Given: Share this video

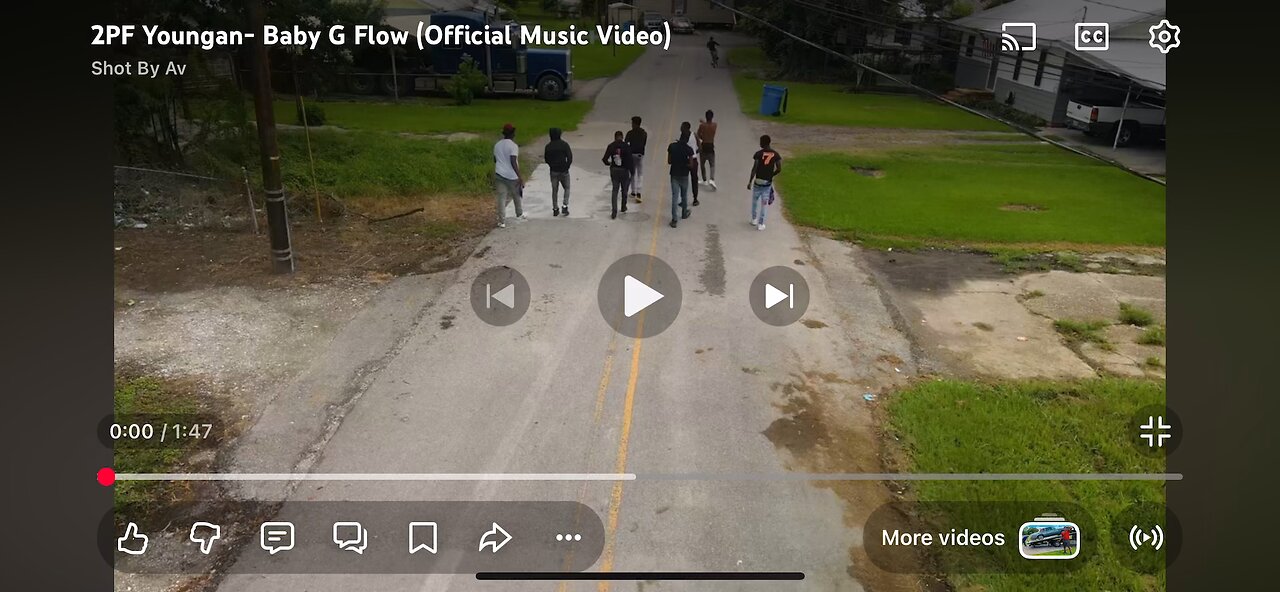Looking at the screenshot, I should pos(495,538).
